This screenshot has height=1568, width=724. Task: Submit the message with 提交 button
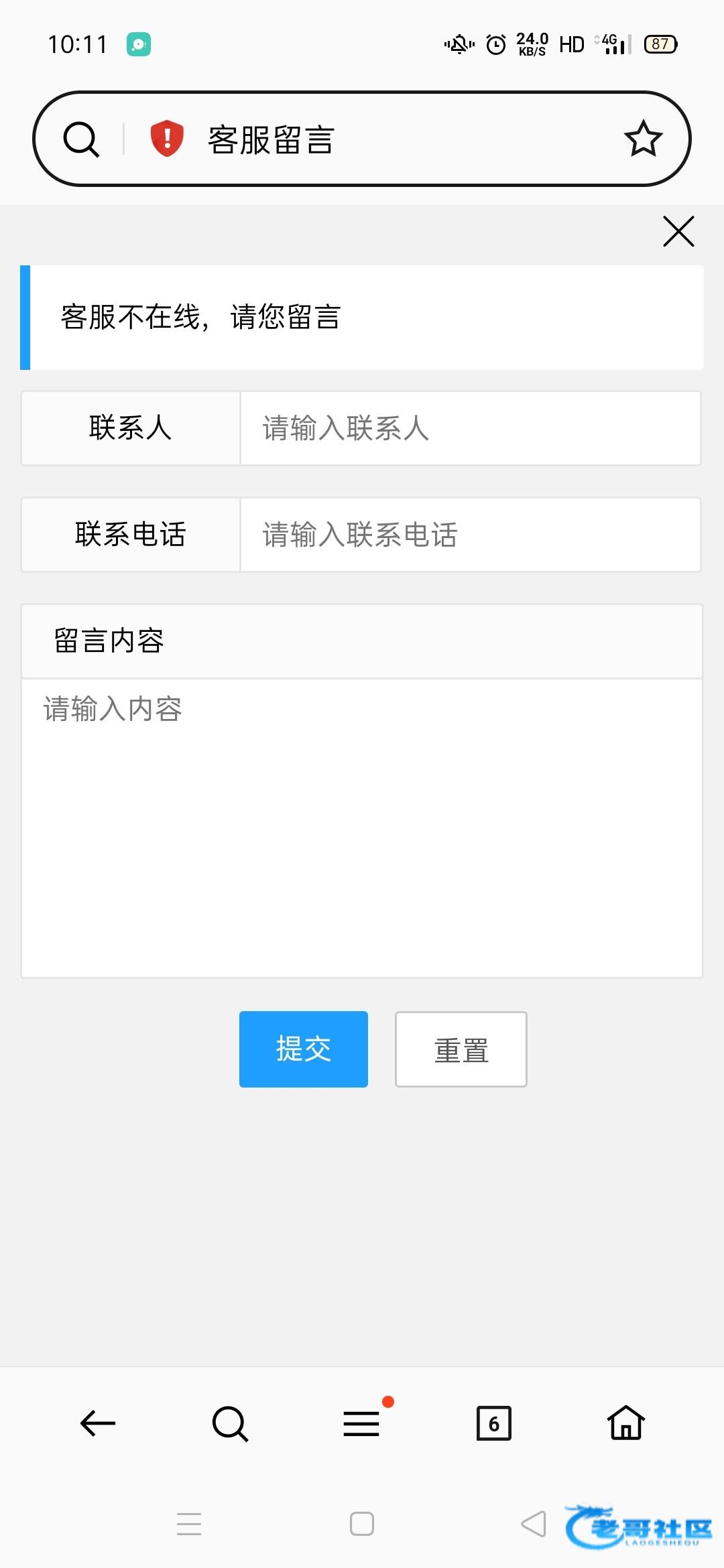pyautogui.click(x=304, y=1049)
